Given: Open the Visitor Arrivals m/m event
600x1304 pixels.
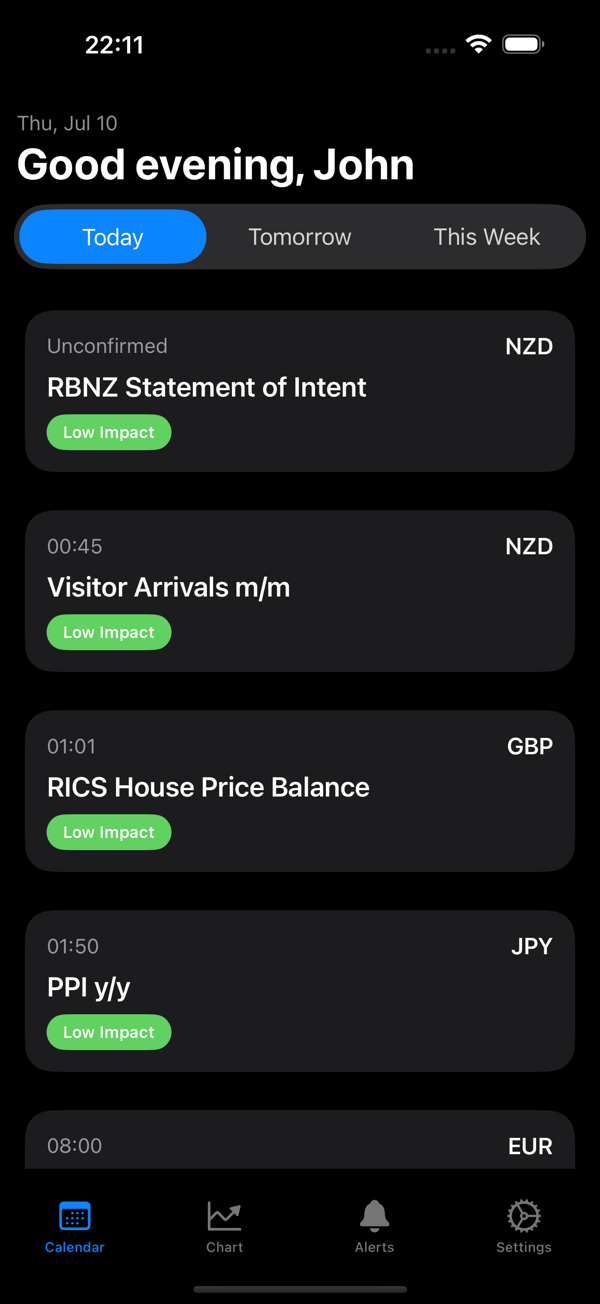Looking at the screenshot, I should [300, 591].
